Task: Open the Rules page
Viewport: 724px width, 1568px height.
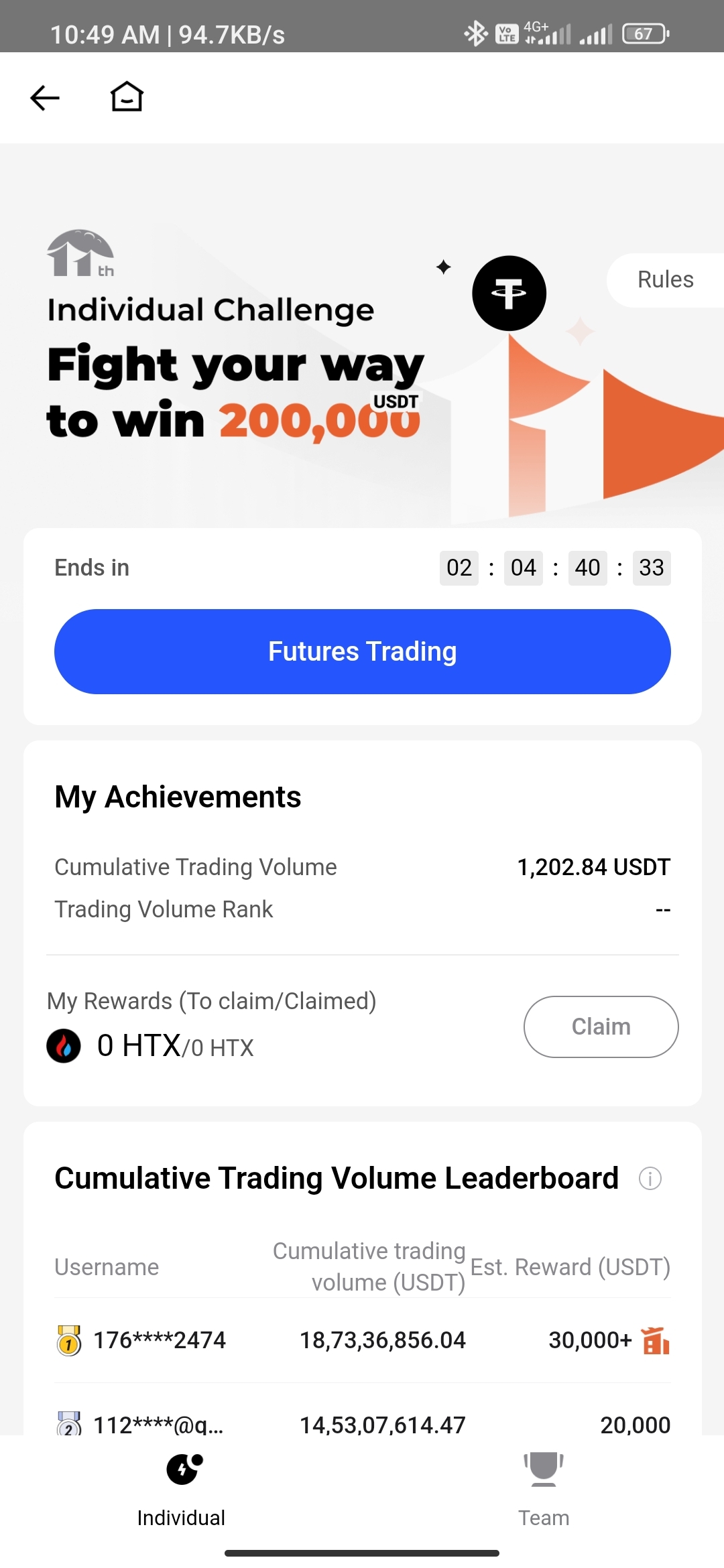Action: coord(665,279)
